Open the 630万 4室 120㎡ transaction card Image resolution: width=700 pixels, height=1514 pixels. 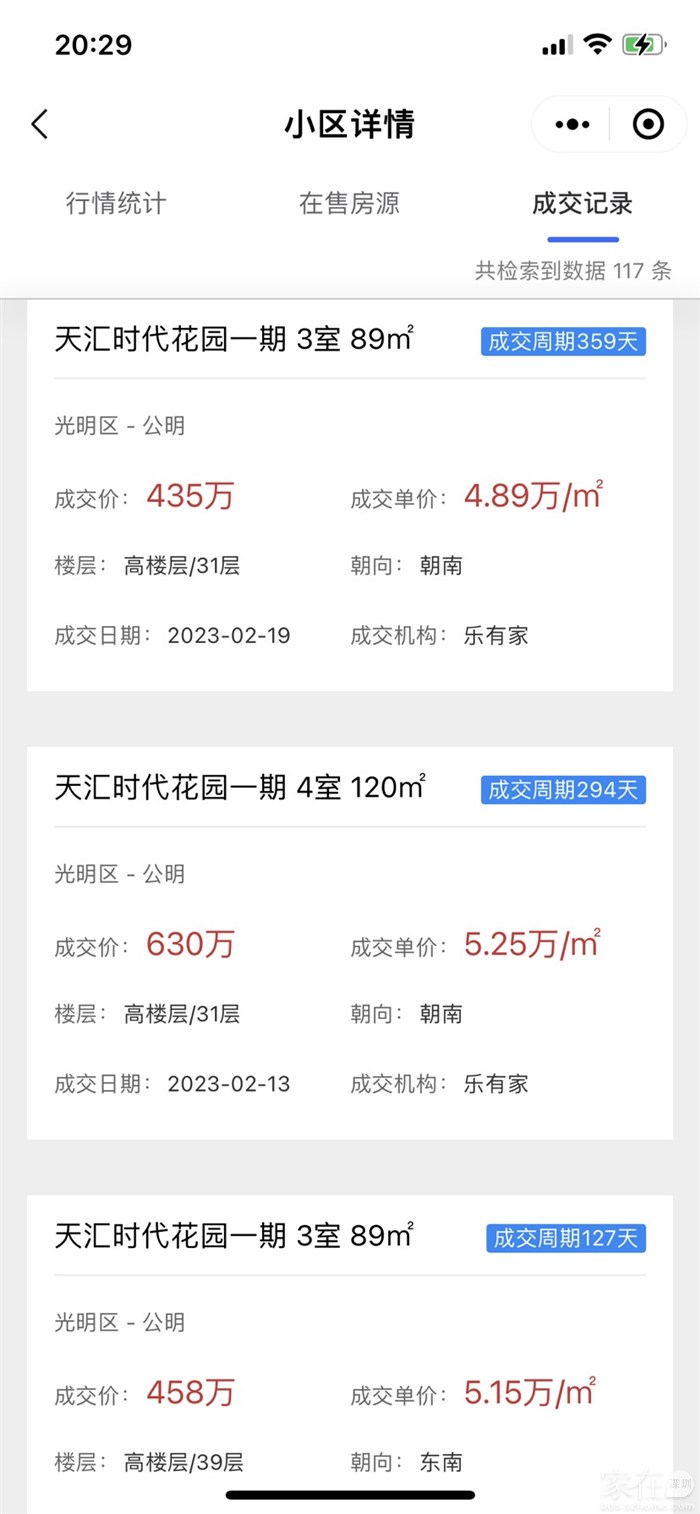(349, 942)
